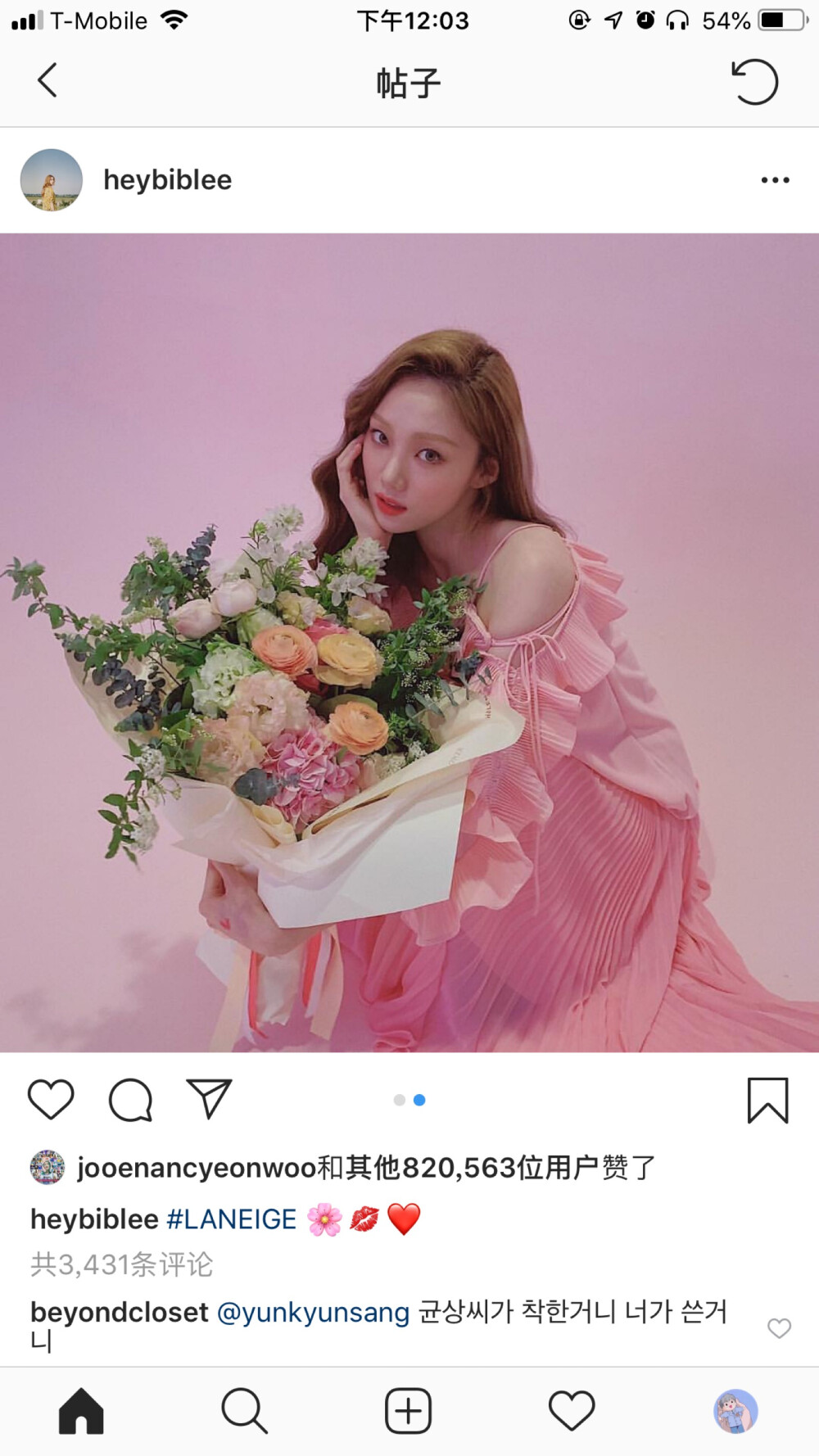Switch to the Home tab

(81, 1411)
